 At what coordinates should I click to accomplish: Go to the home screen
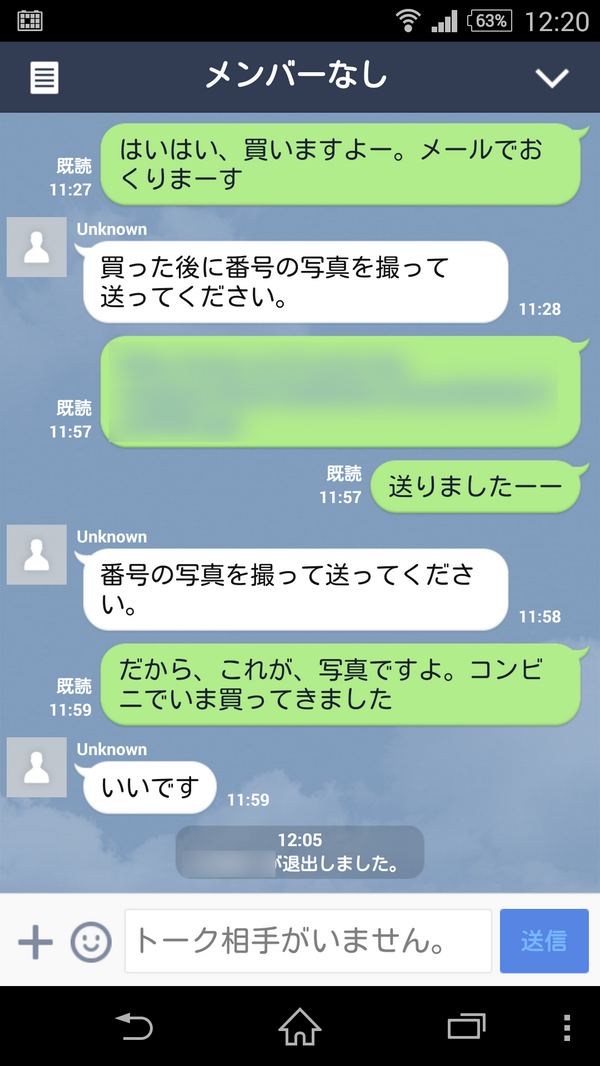300,1027
